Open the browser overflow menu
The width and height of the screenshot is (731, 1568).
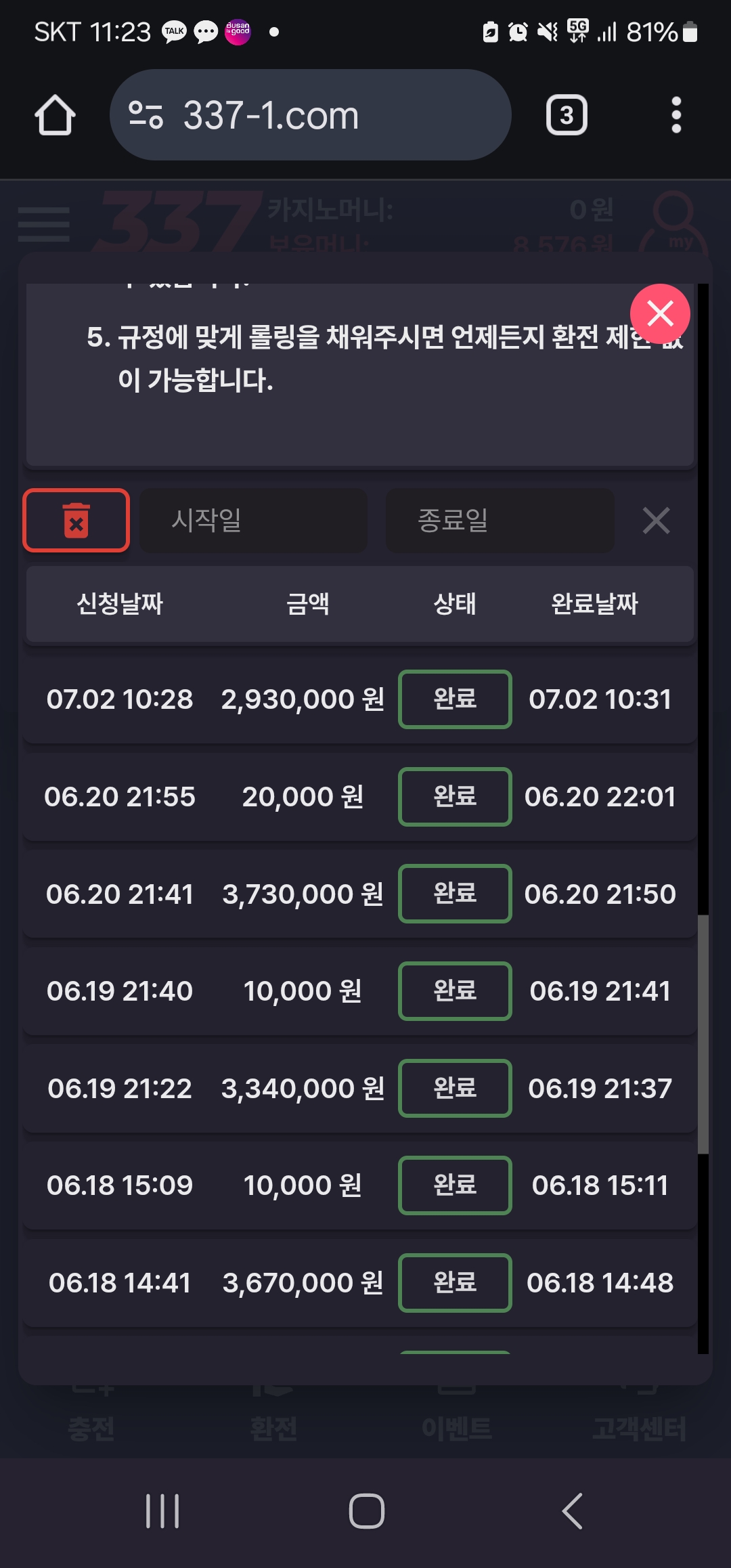pyautogui.click(x=675, y=115)
